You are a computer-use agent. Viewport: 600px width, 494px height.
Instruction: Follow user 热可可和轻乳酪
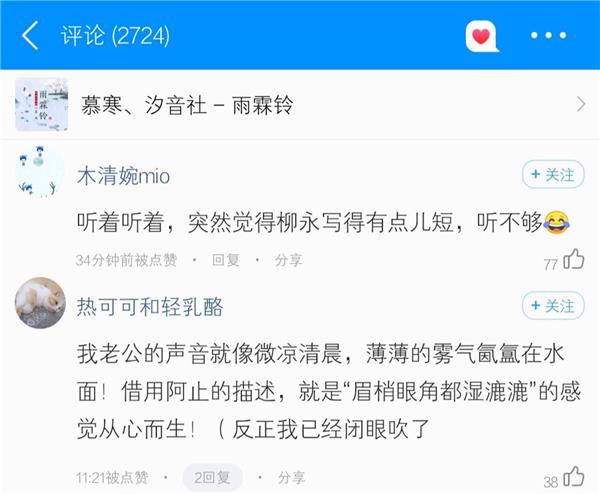(553, 306)
